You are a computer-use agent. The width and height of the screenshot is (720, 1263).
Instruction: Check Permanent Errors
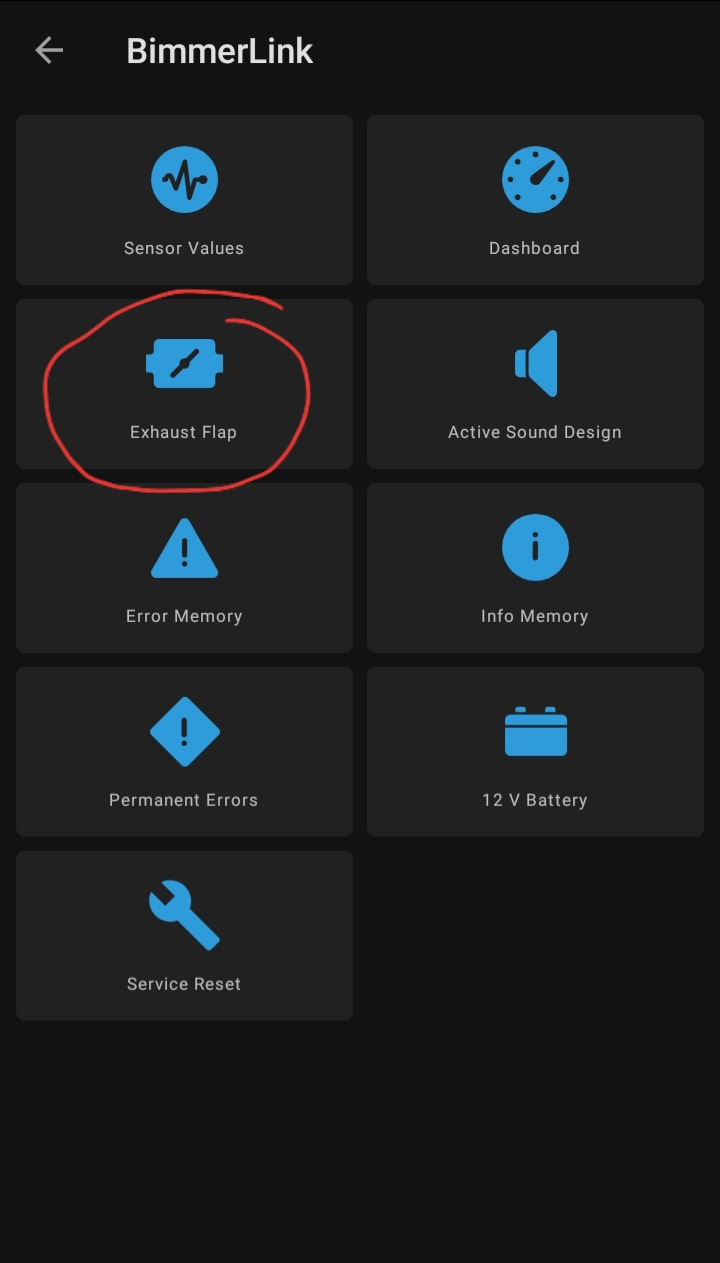pyautogui.click(x=184, y=752)
